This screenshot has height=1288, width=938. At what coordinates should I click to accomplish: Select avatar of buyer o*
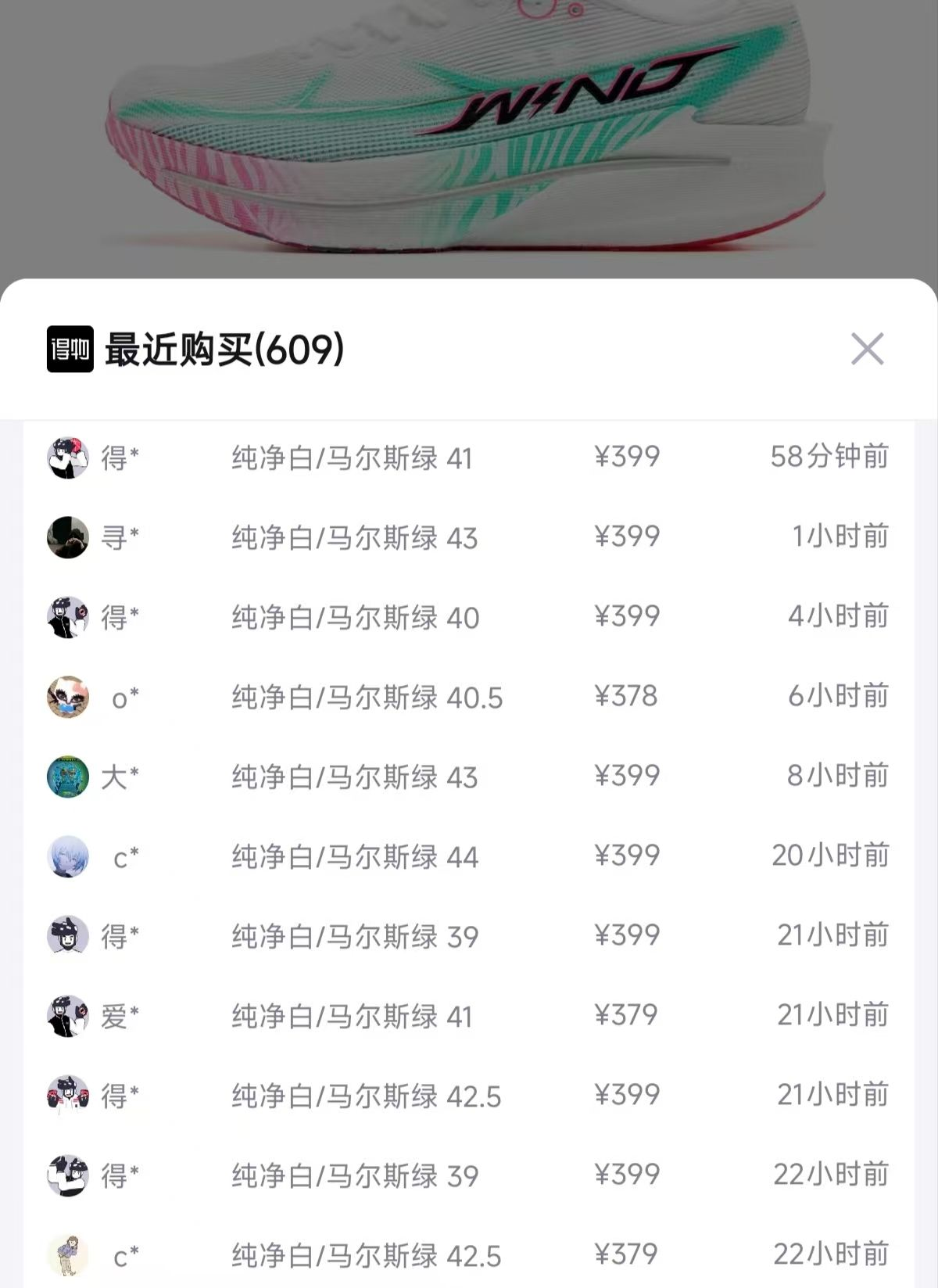click(x=69, y=697)
